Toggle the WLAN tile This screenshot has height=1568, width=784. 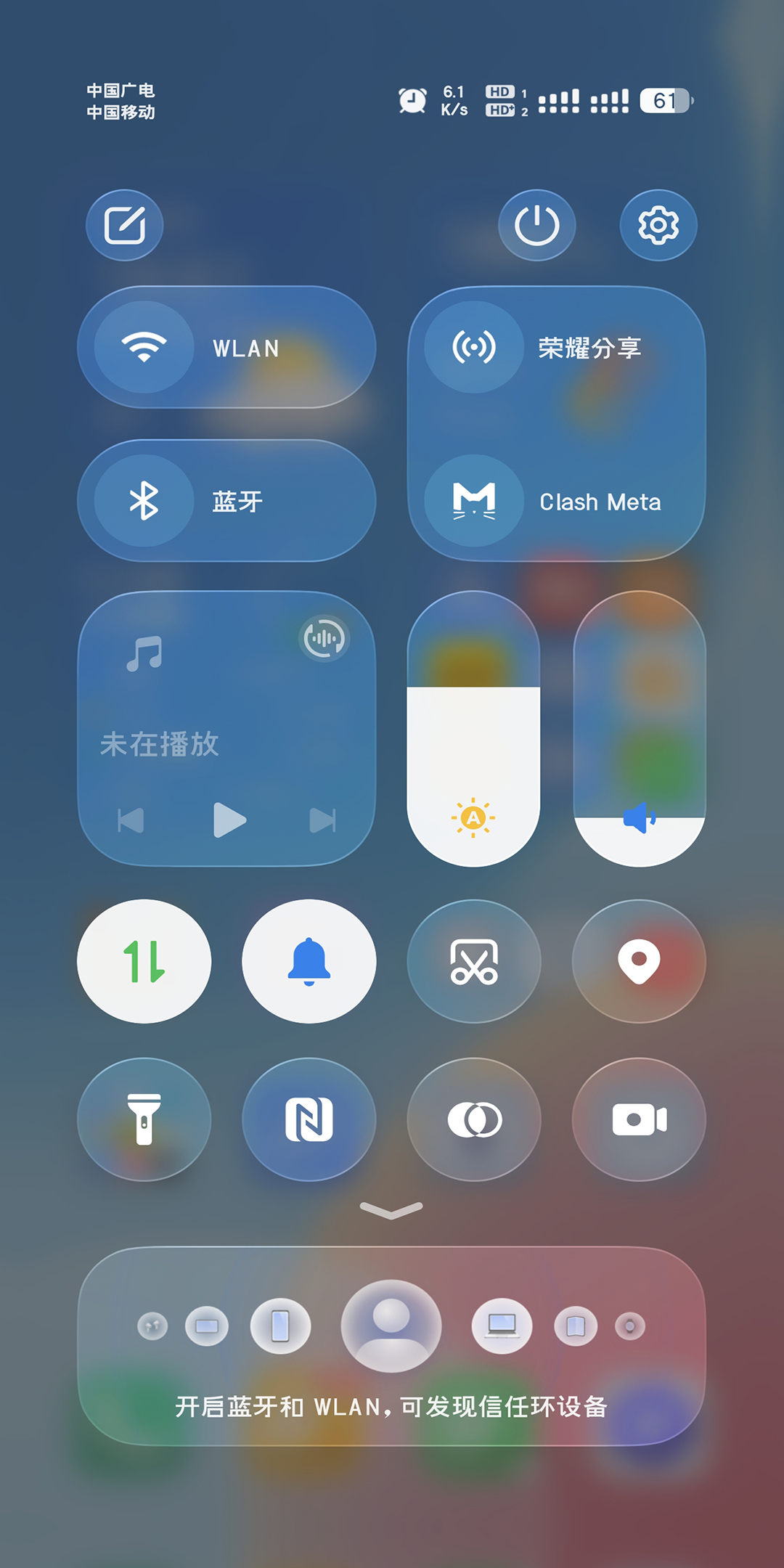click(226, 347)
